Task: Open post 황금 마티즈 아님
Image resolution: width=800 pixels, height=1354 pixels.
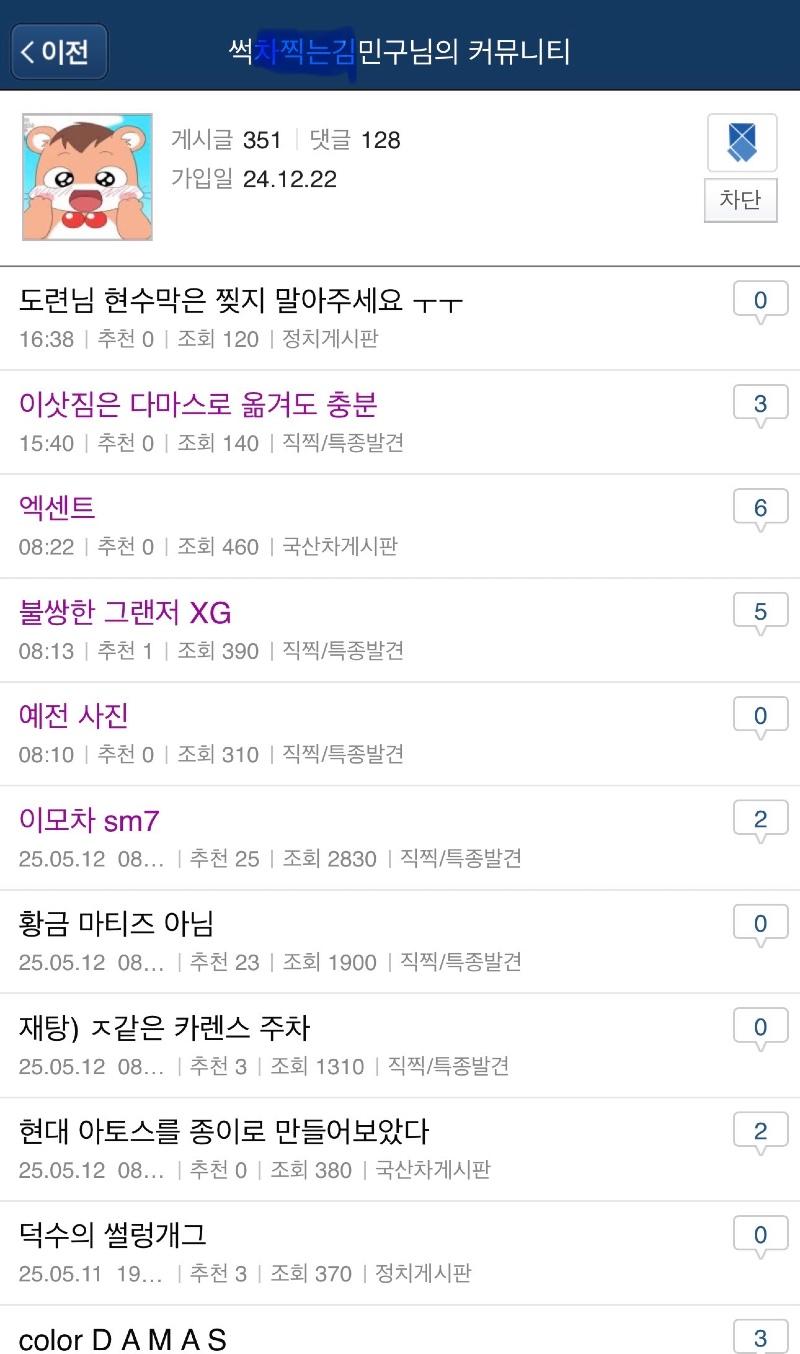Action: point(116,924)
